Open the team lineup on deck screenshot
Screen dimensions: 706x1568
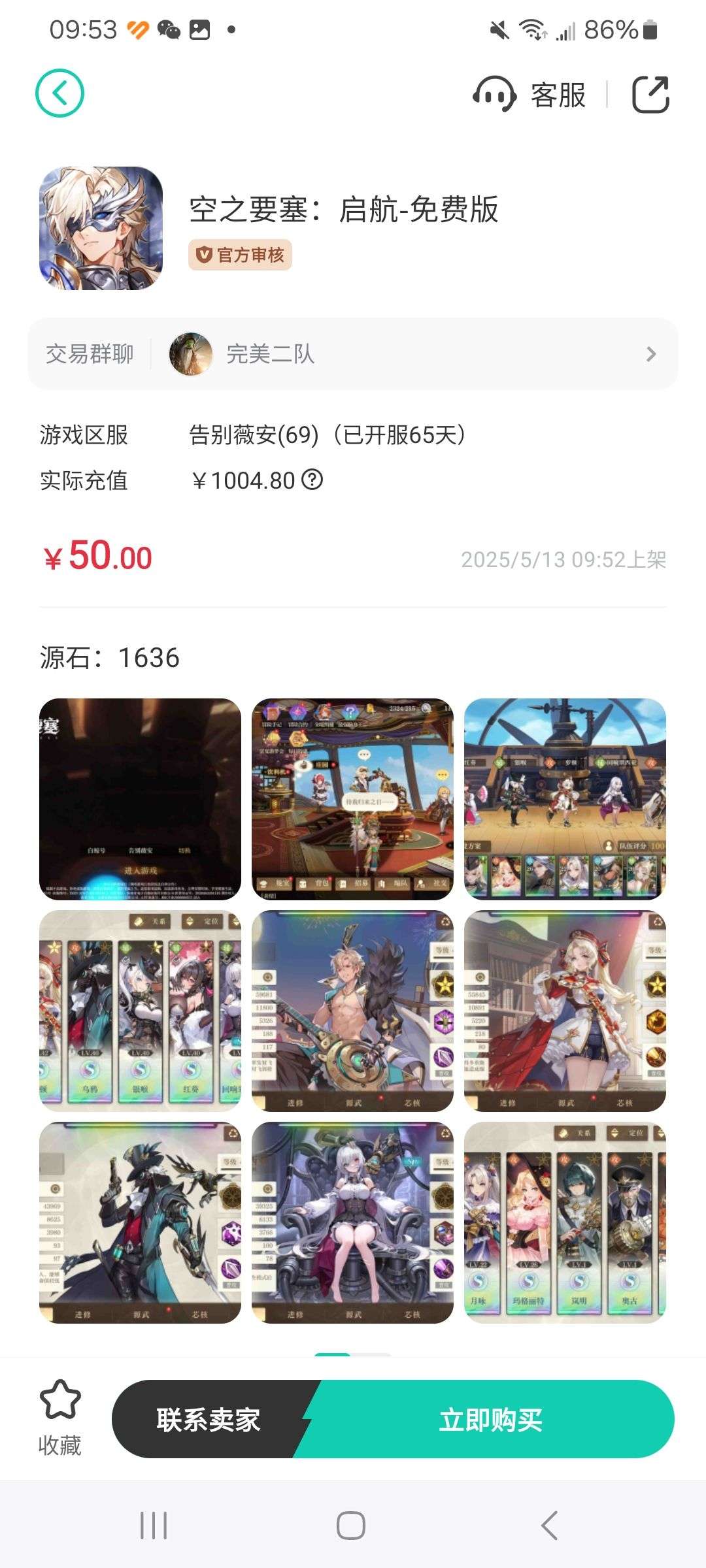pyautogui.click(x=565, y=799)
